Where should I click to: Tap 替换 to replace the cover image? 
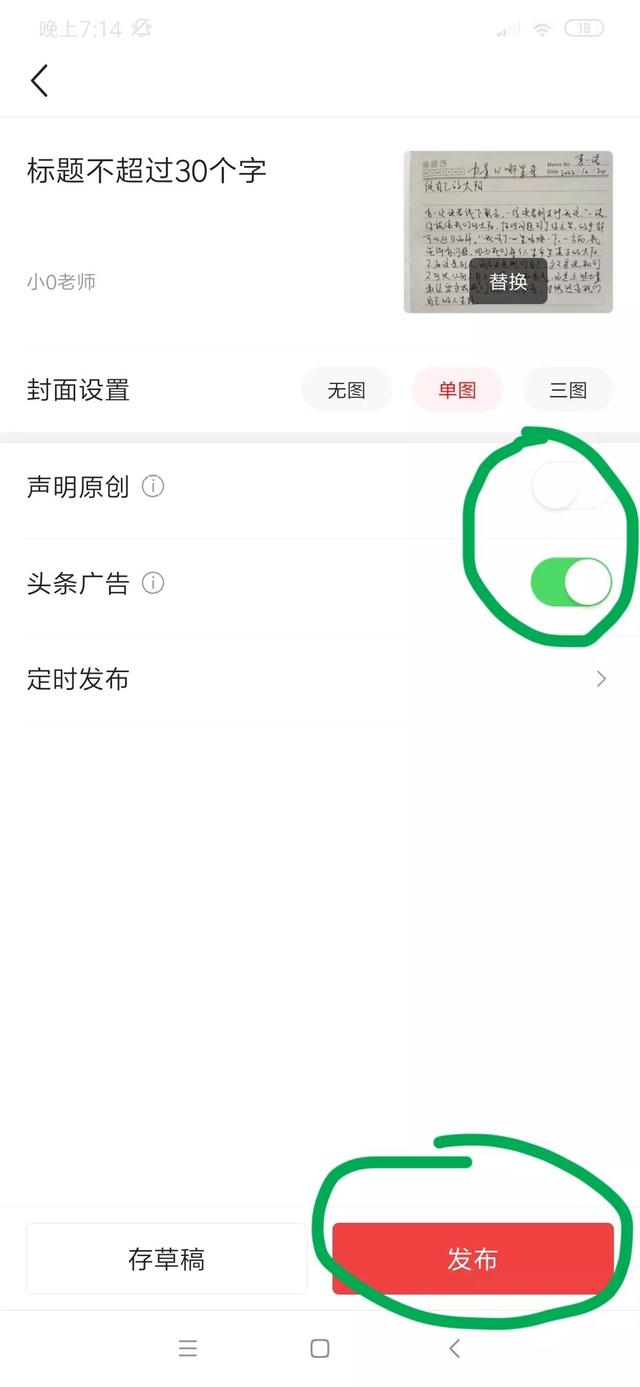tap(508, 282)
